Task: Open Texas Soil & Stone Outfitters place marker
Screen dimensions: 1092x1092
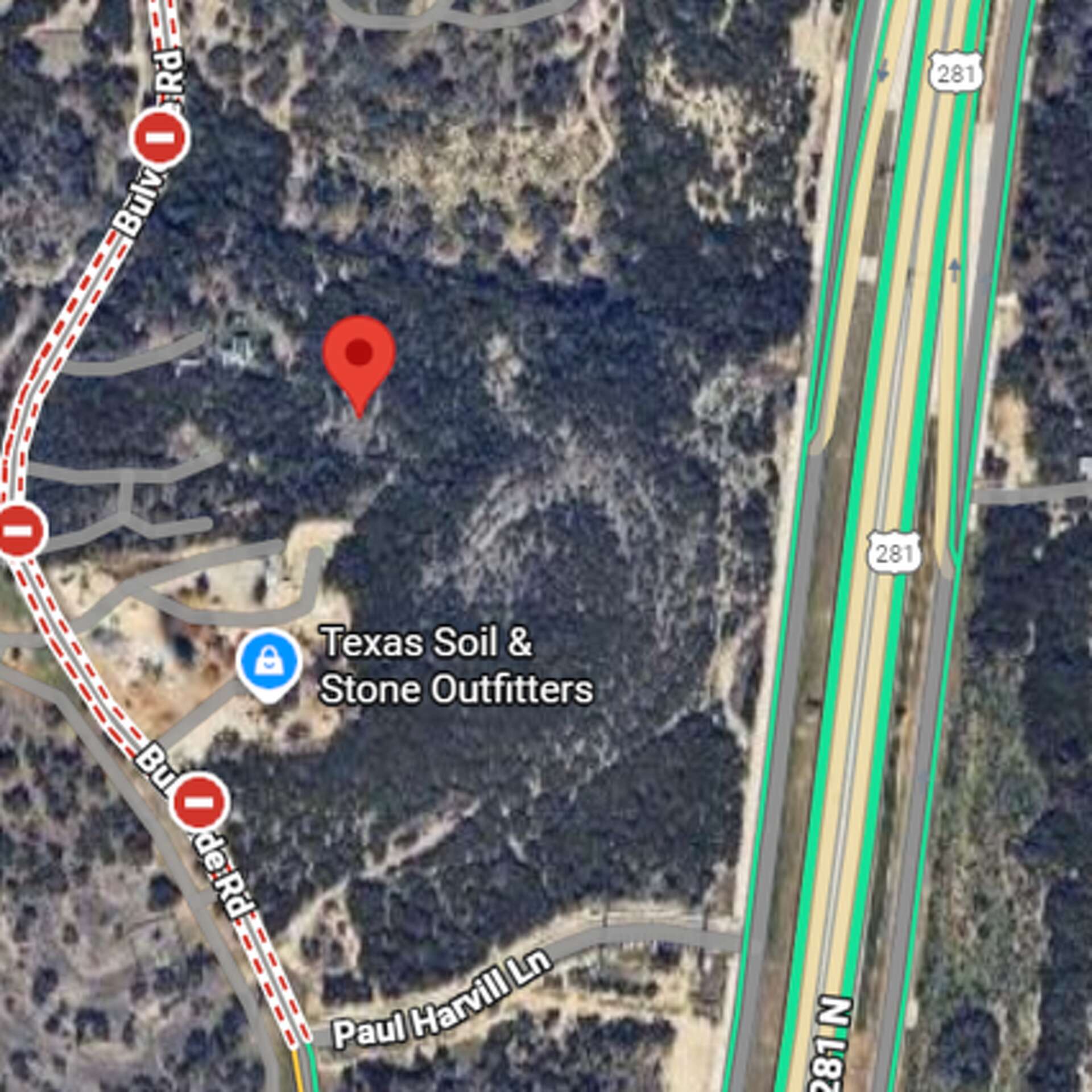Action: pyautogui.click(x=268, y=663)
